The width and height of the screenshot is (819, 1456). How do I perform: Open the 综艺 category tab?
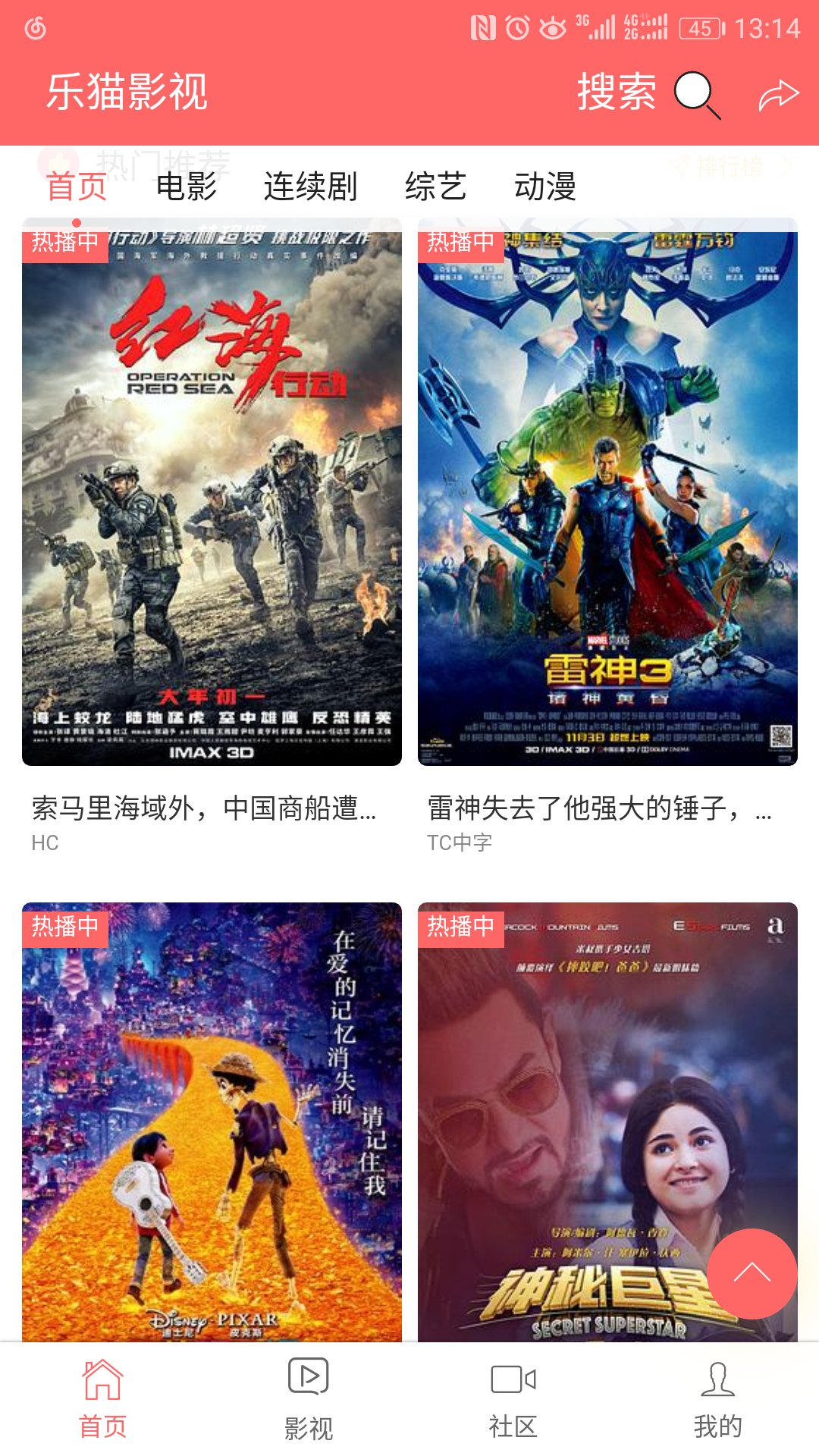point(435,187)
